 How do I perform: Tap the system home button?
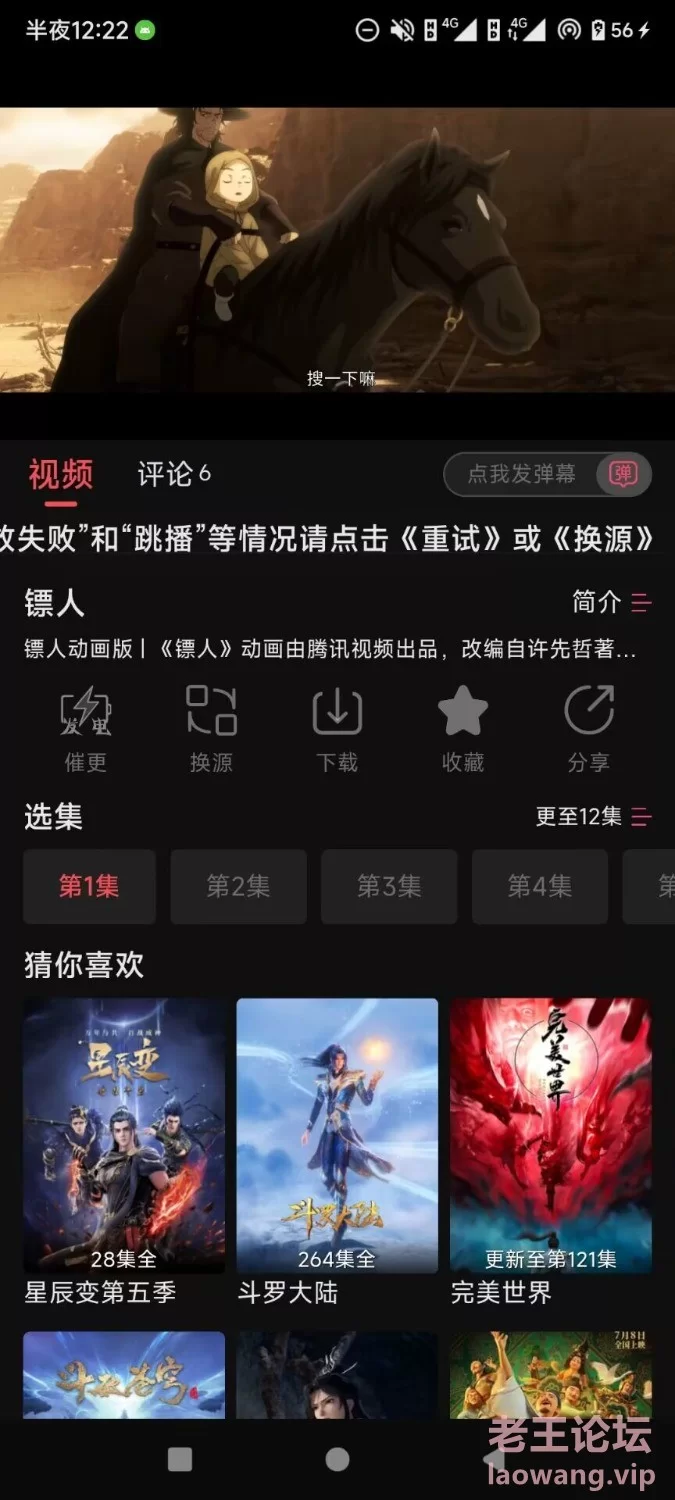coord(338,1459)
